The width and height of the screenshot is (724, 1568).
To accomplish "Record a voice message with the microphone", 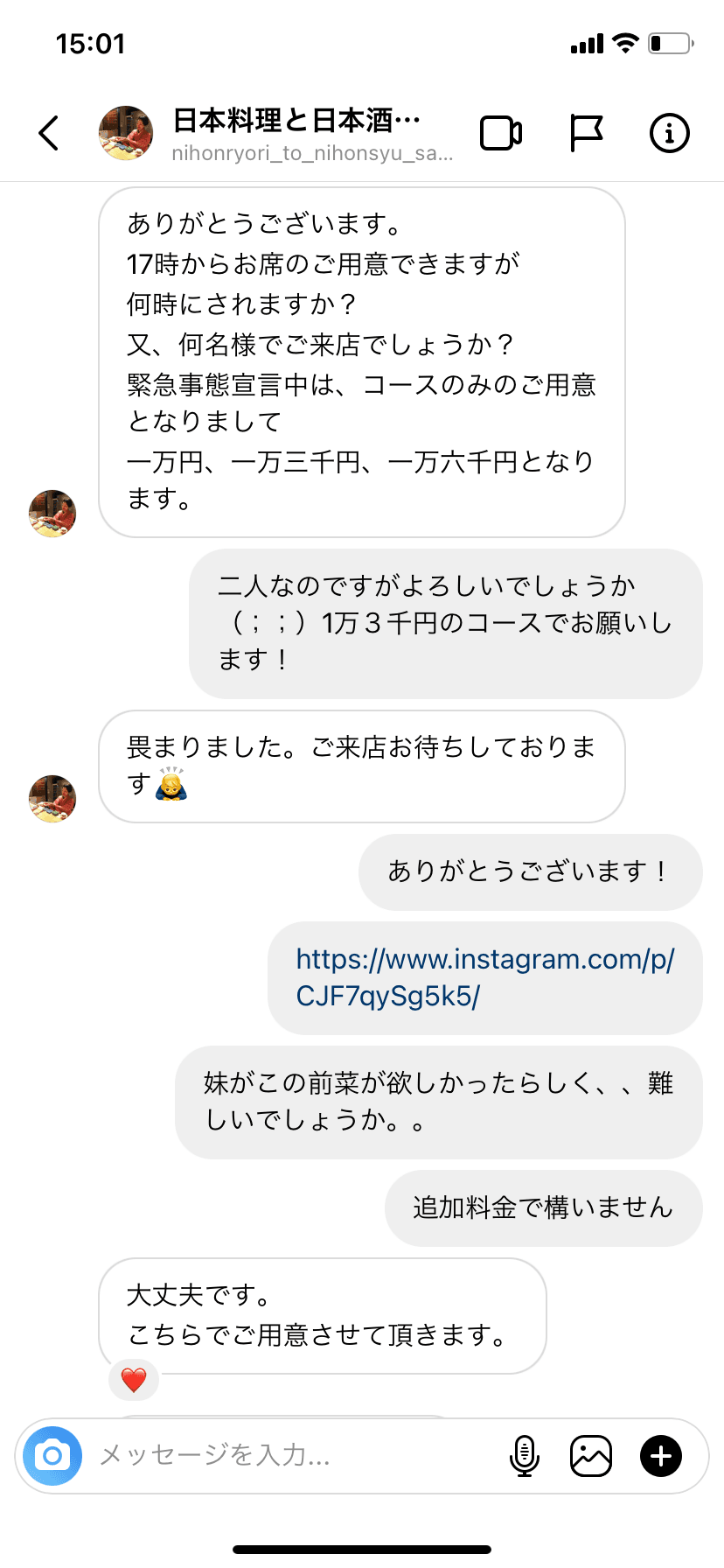I will tap(524, 1456).
